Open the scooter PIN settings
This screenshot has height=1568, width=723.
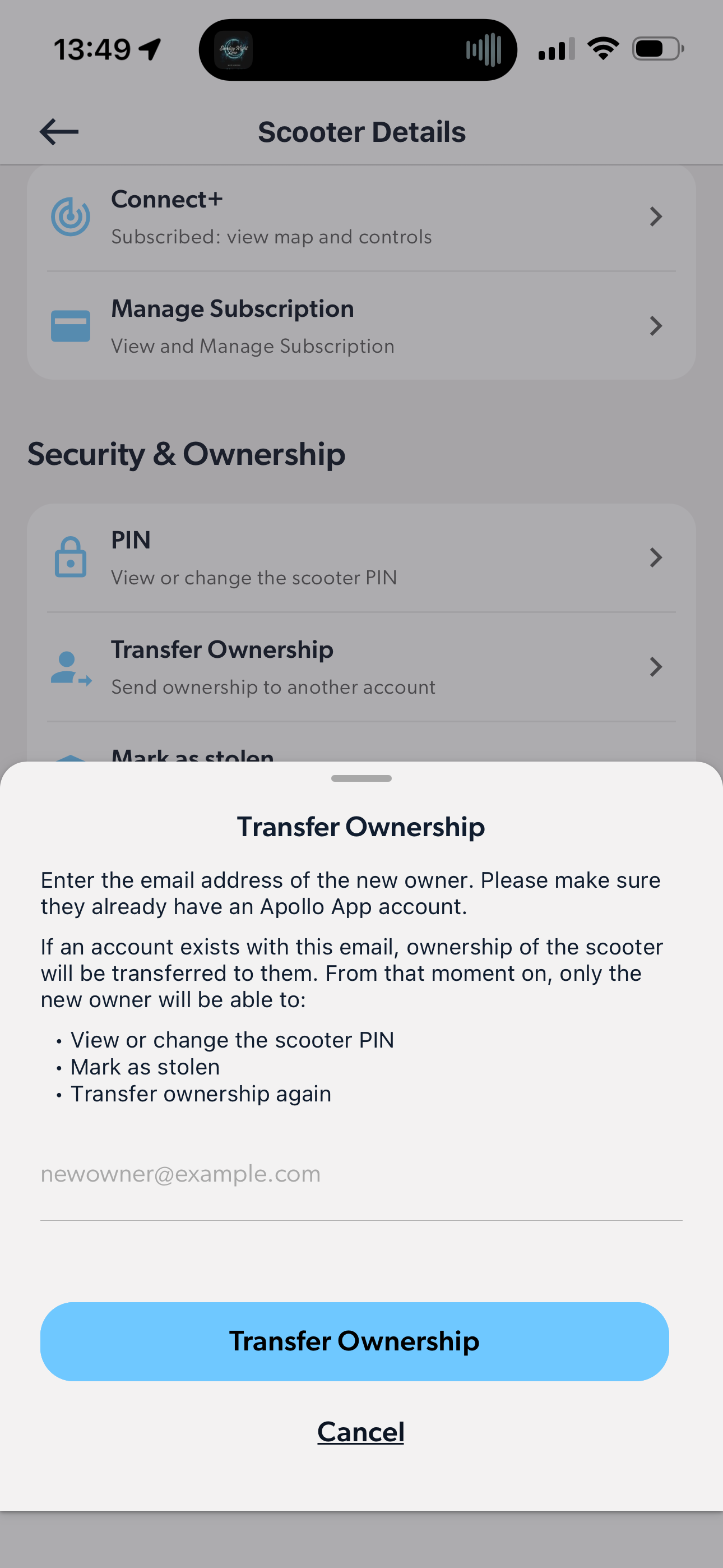click(x=360, y=557)
